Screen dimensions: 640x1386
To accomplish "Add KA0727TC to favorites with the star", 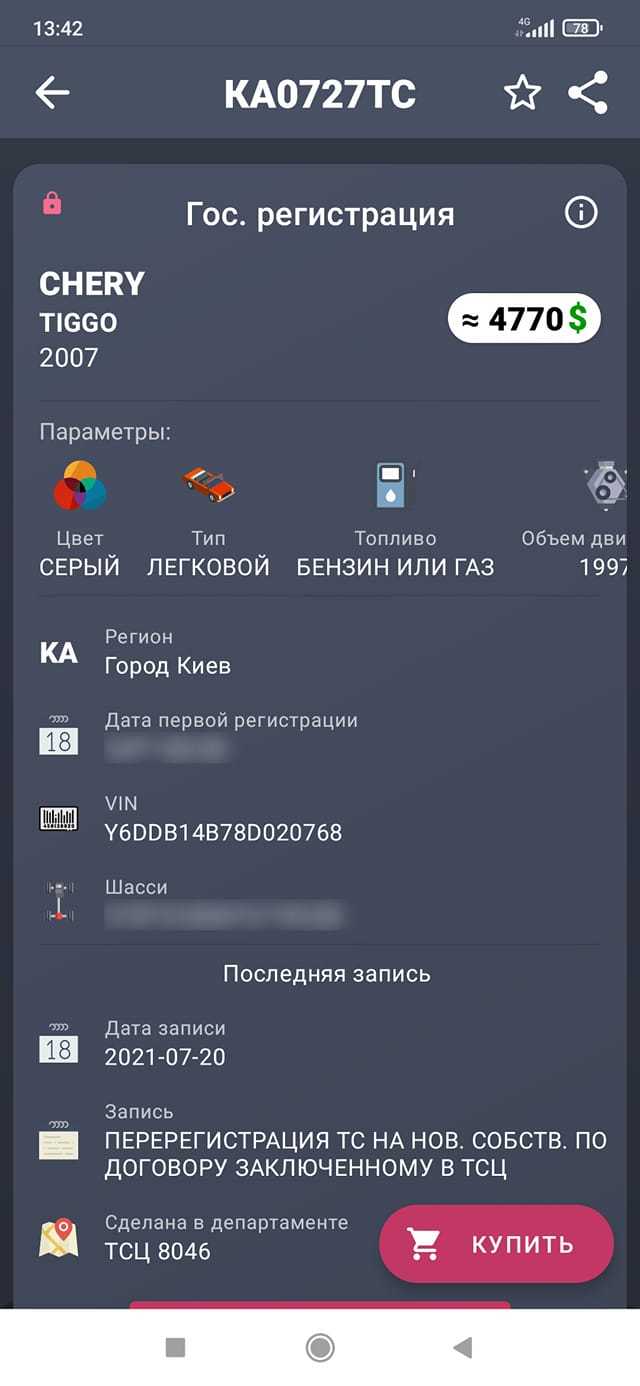I will [x=522, y=93].
